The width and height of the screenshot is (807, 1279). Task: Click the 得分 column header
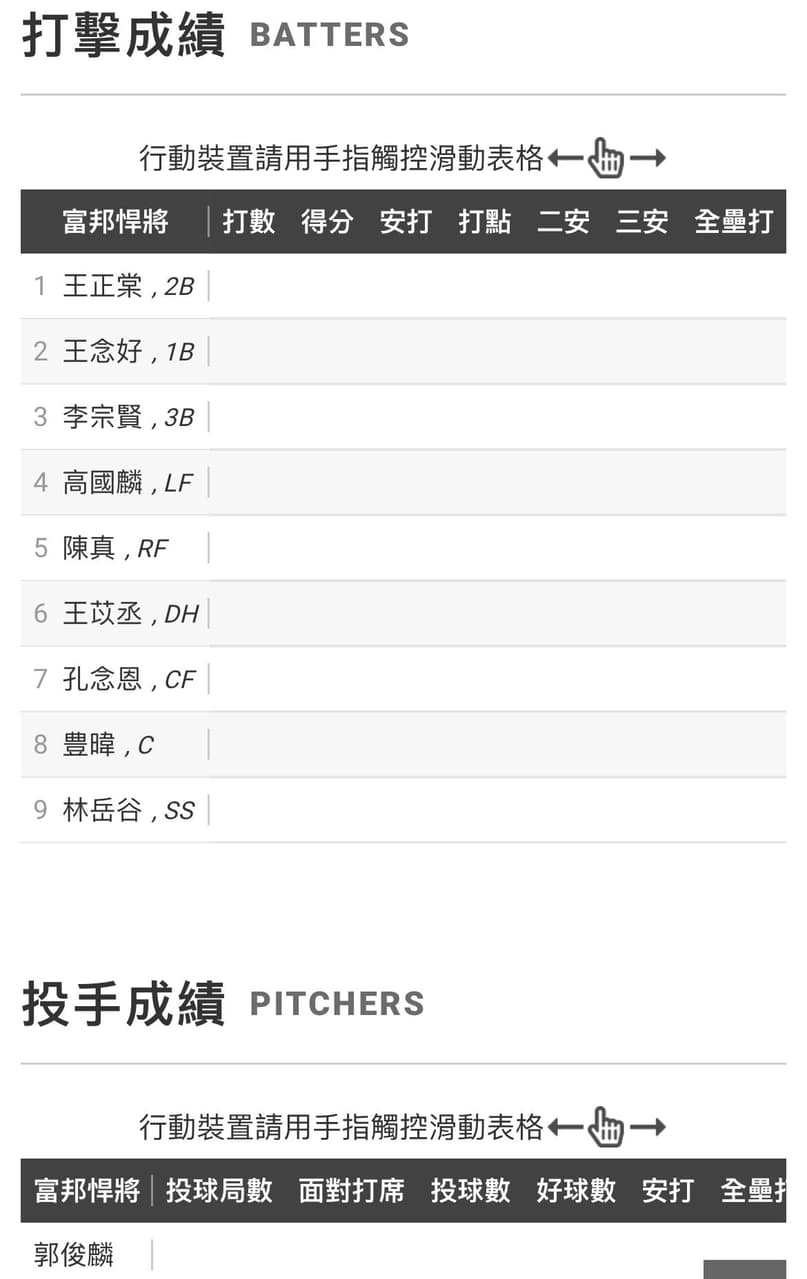(x=329, y=222)
